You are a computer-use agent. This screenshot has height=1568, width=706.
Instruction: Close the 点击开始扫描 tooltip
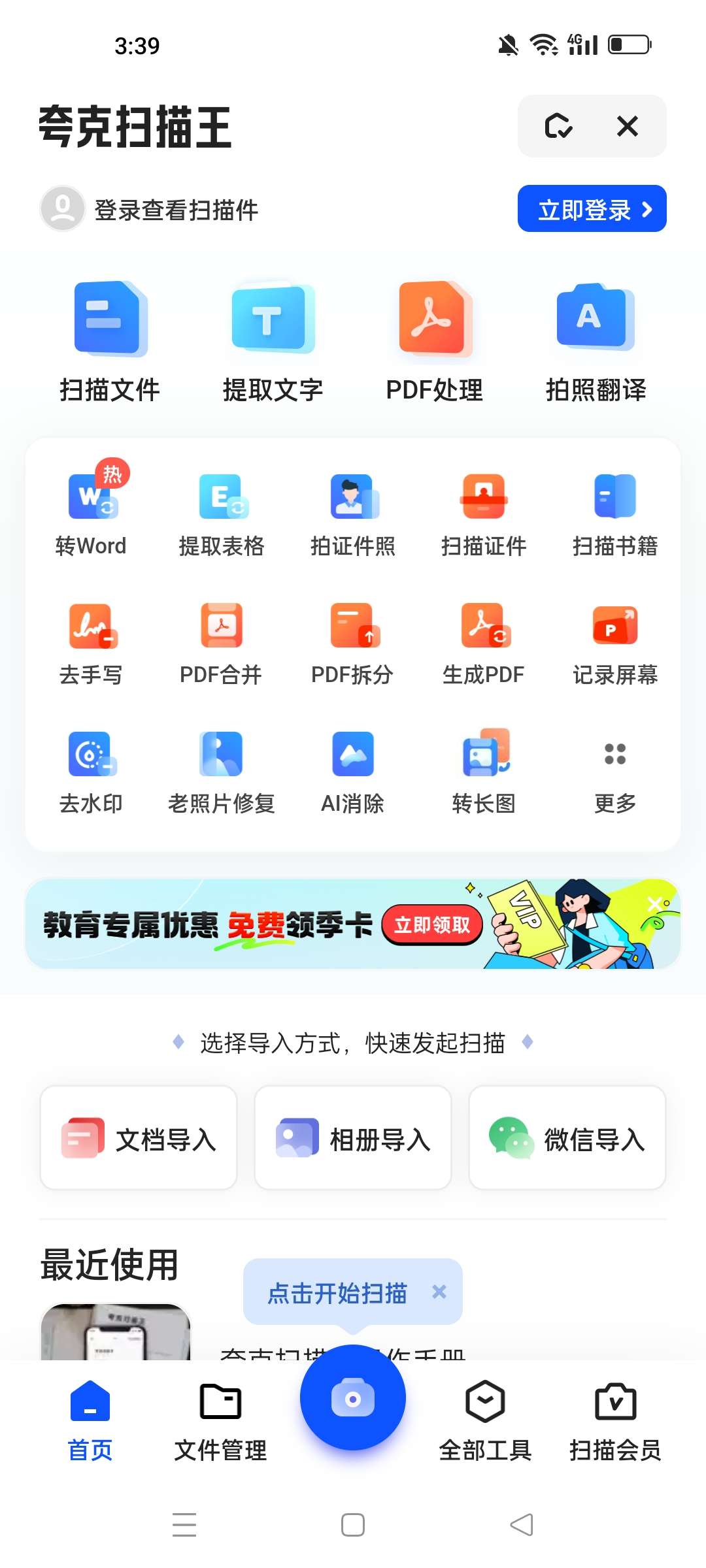439,1292
